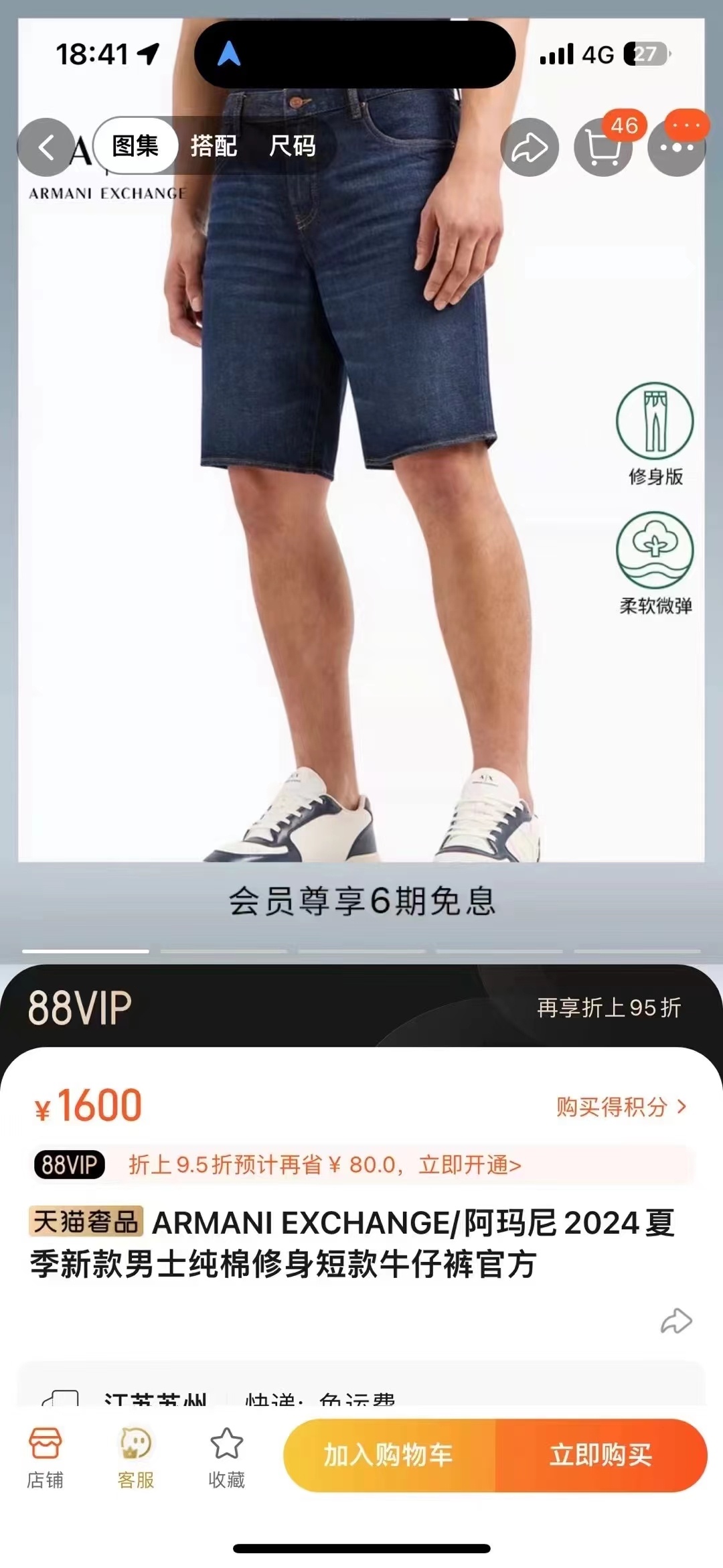This screenshot has width=723, height=1568.
Task: Open the three-dot overflow menu
Action: pyautogui.click(x=677, y=148)
